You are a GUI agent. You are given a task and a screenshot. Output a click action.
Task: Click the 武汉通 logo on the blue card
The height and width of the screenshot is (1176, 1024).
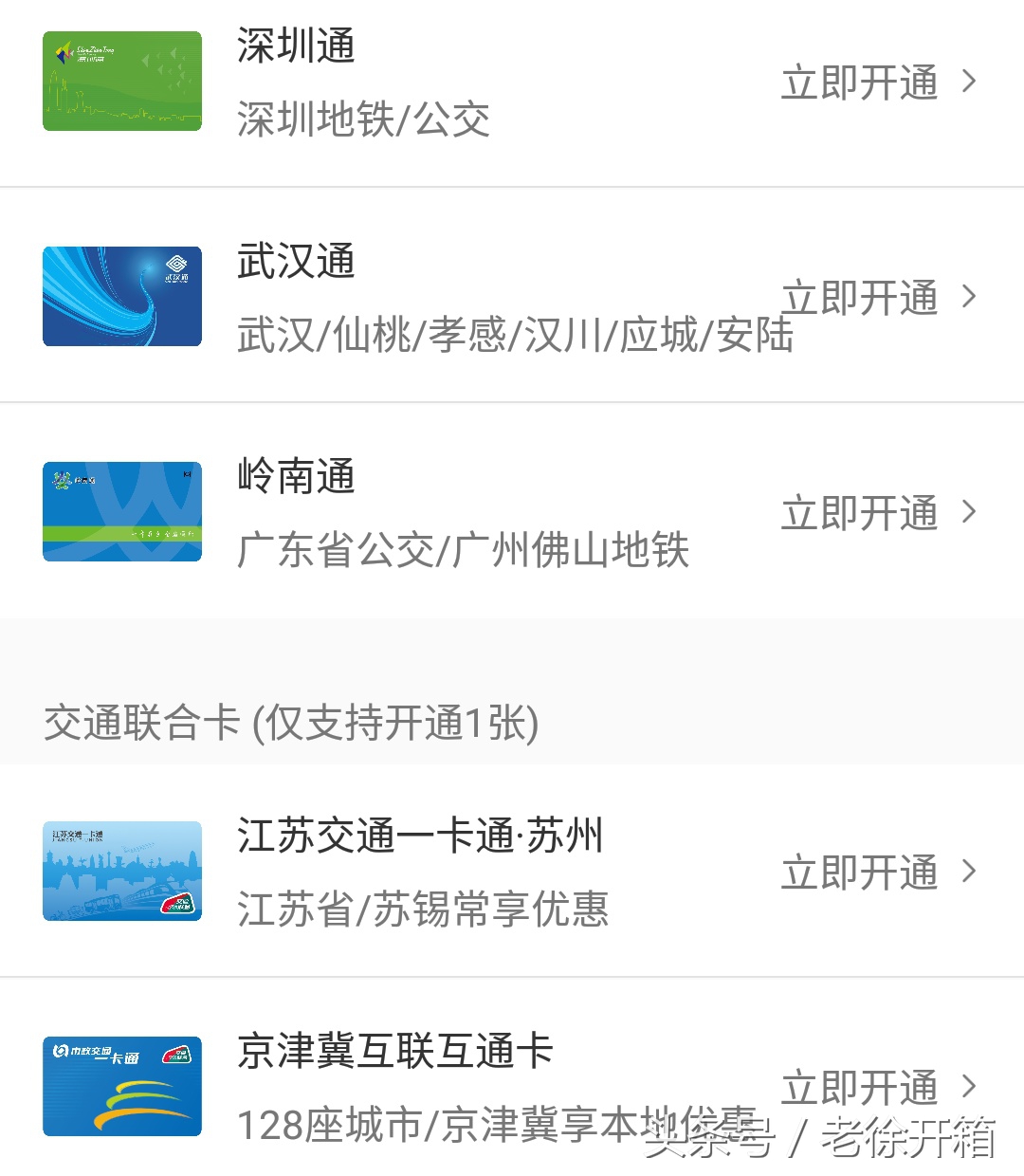pos(176,268)
